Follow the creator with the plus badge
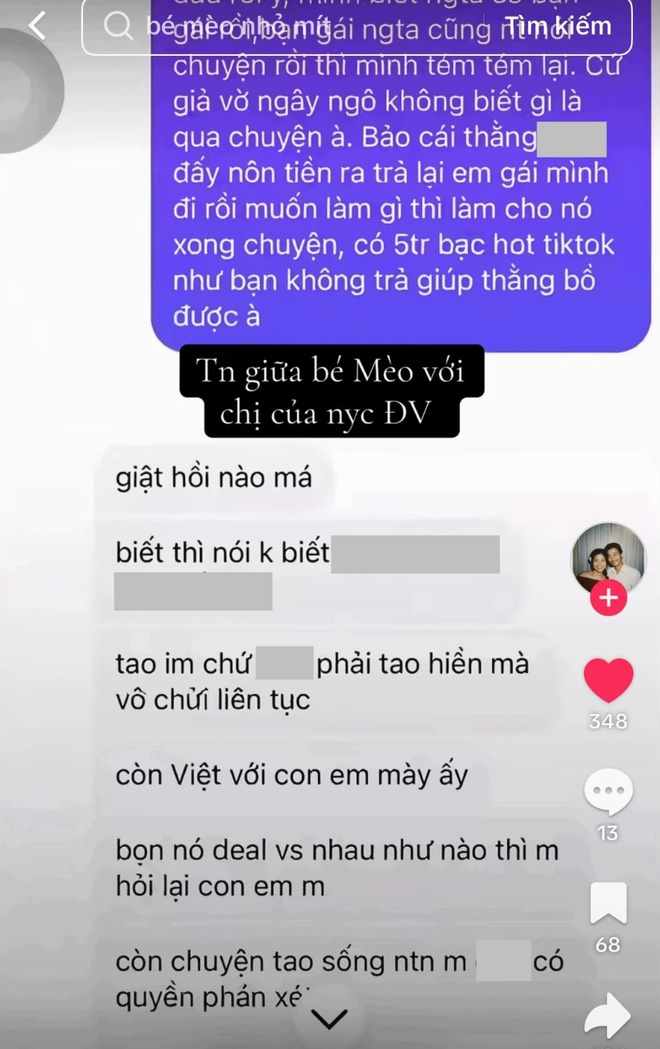 click(x=608, y=599)
